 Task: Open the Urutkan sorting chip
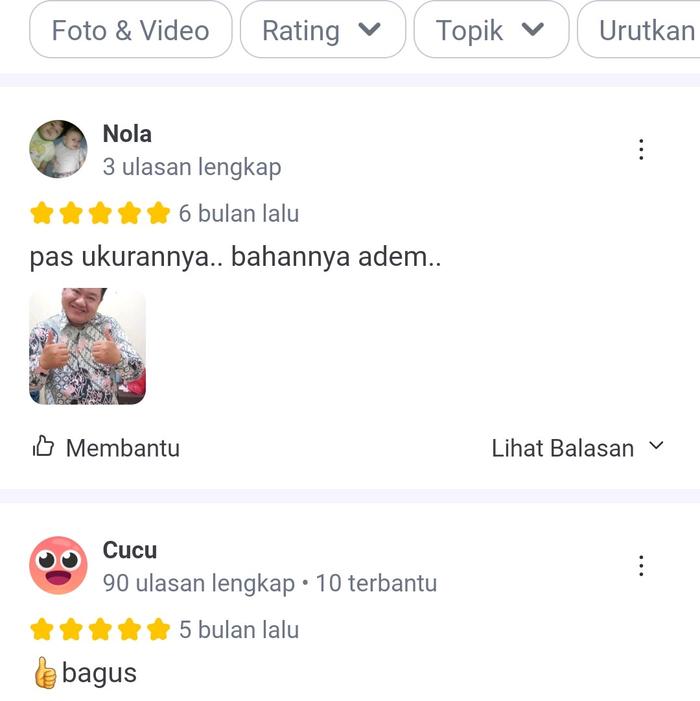pos(645,30)
